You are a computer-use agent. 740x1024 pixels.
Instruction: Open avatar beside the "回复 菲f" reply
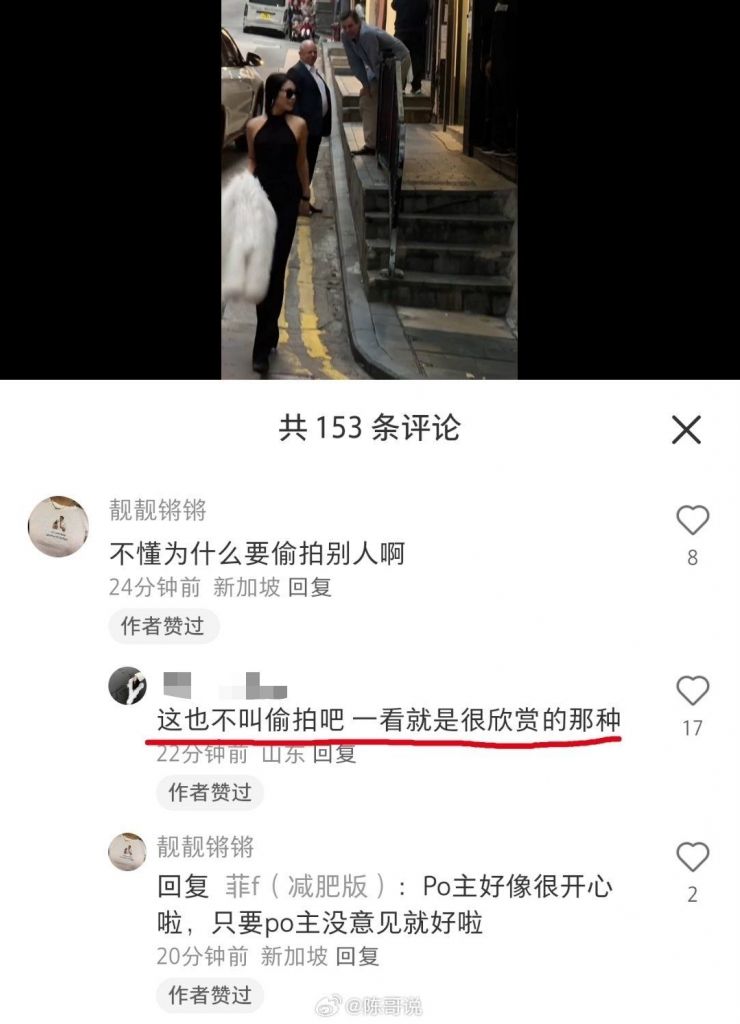point(128,851)
